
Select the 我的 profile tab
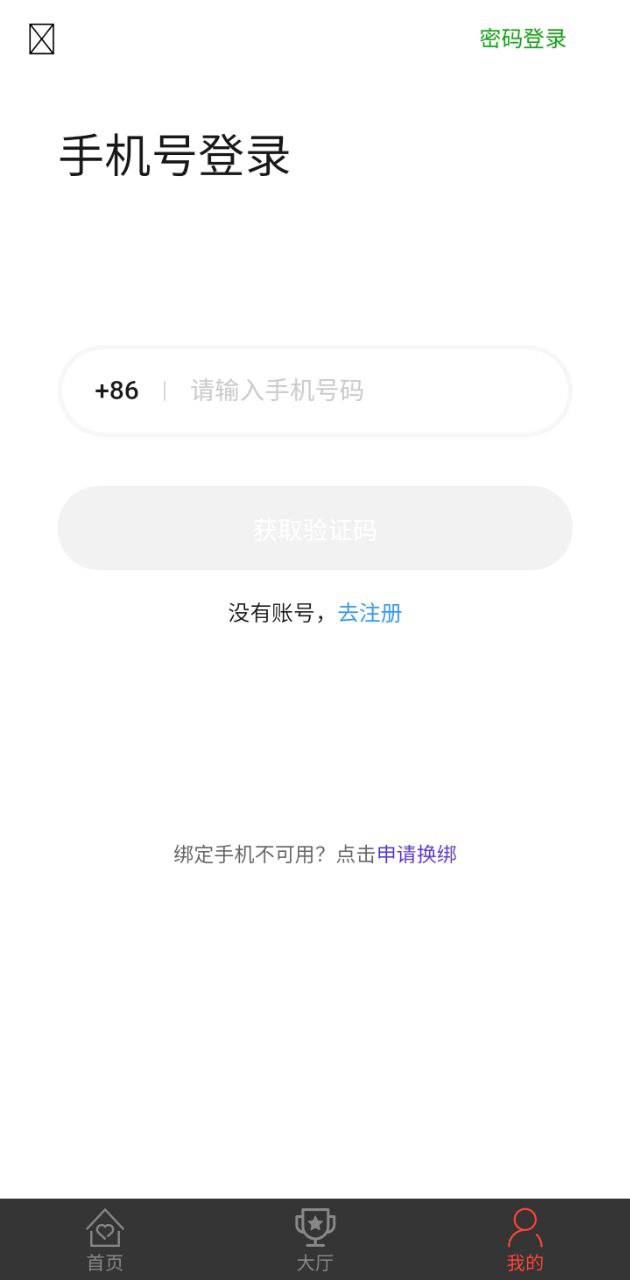coord(525,1240)
